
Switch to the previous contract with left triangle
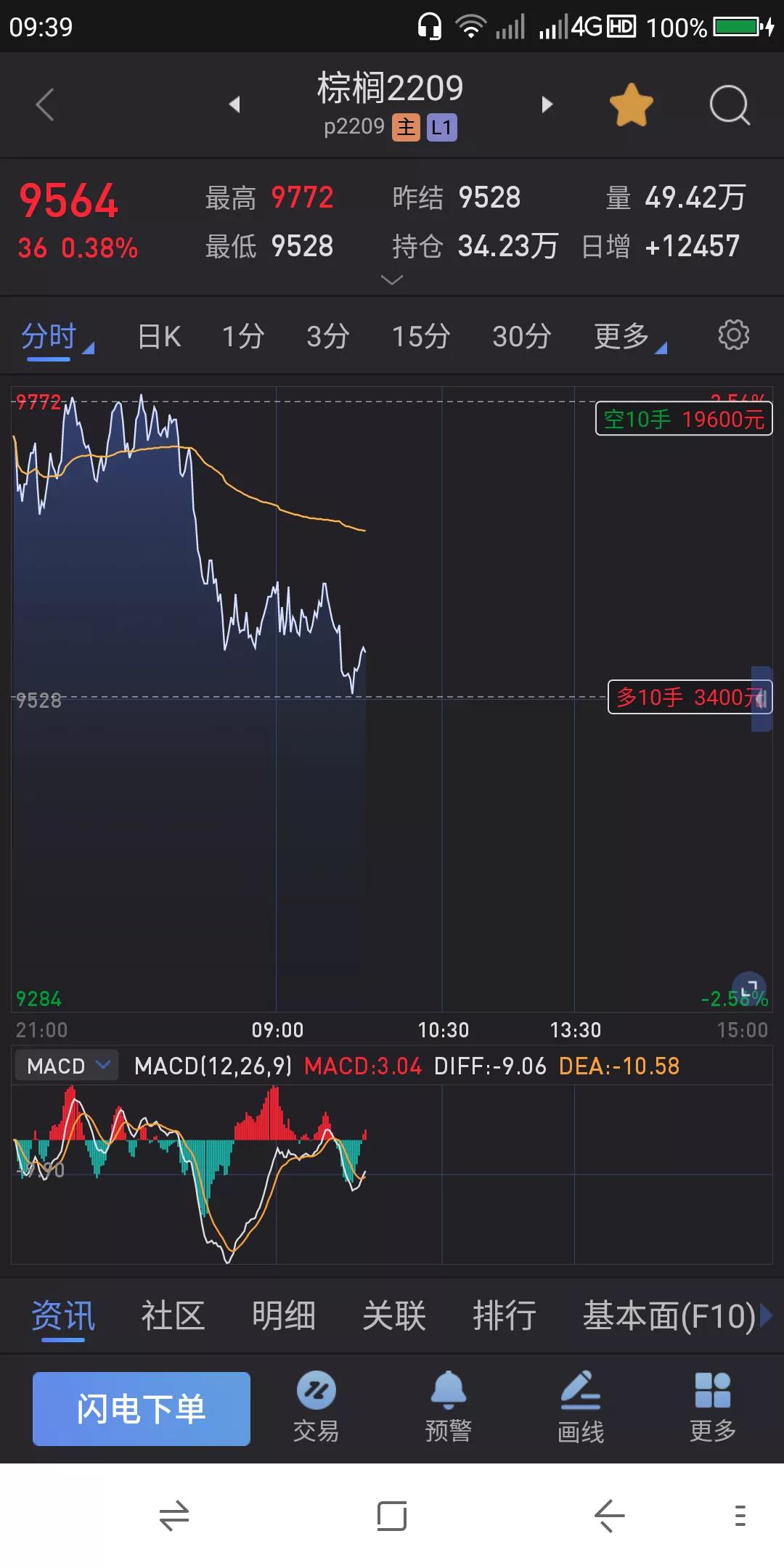pos(234,105)
